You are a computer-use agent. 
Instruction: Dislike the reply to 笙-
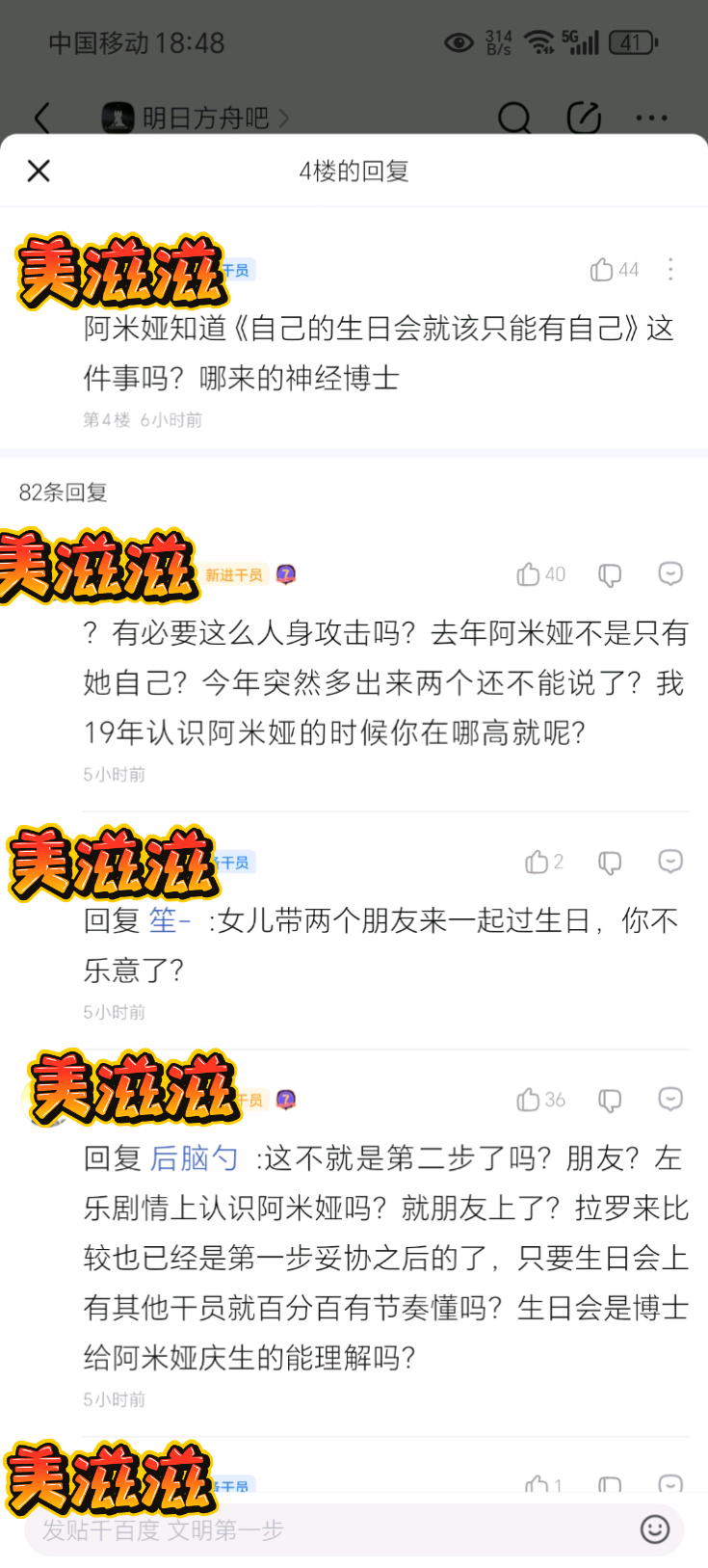[610, 862]
